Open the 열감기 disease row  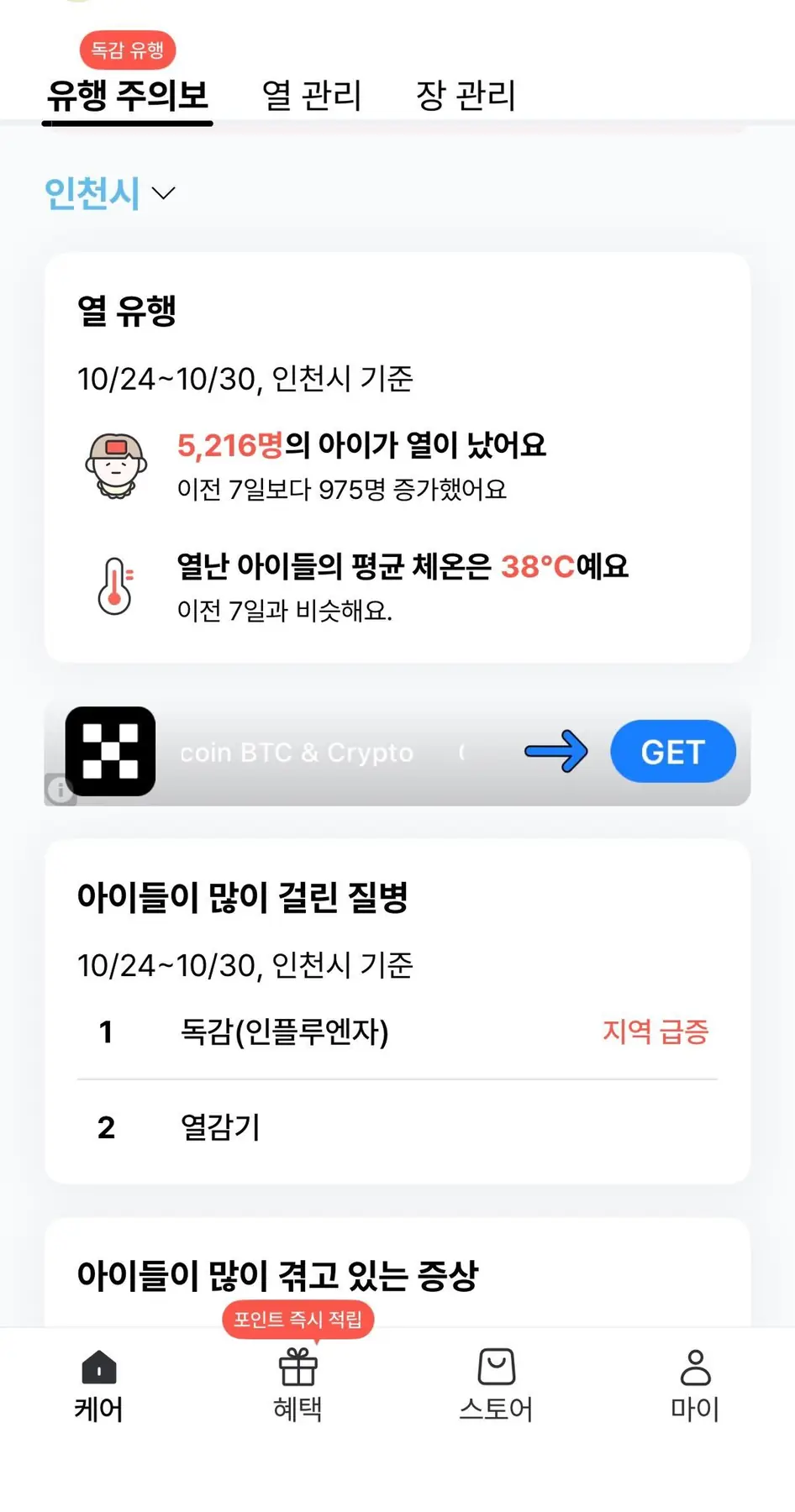(397, 1127)
